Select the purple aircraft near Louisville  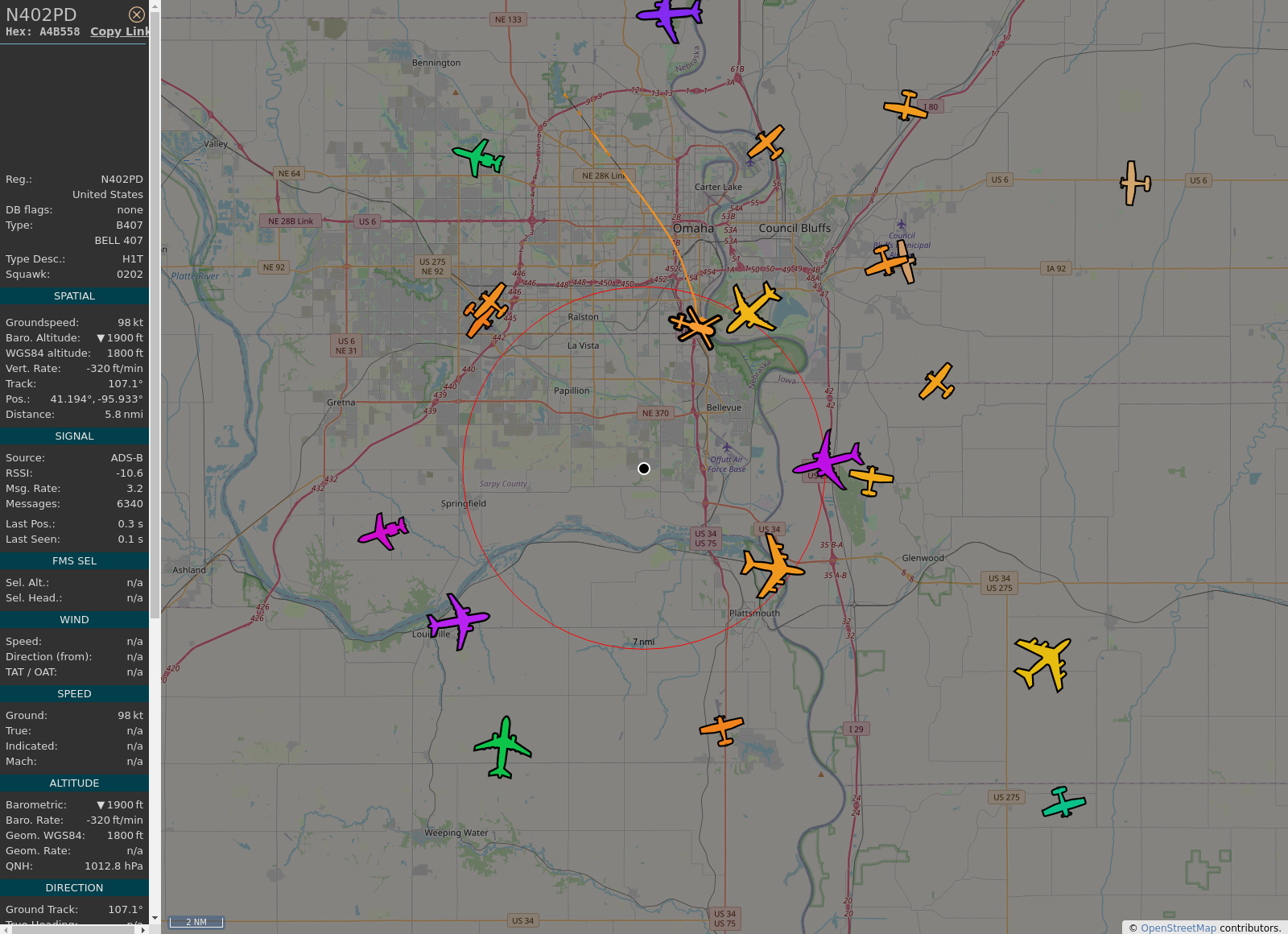457,621
